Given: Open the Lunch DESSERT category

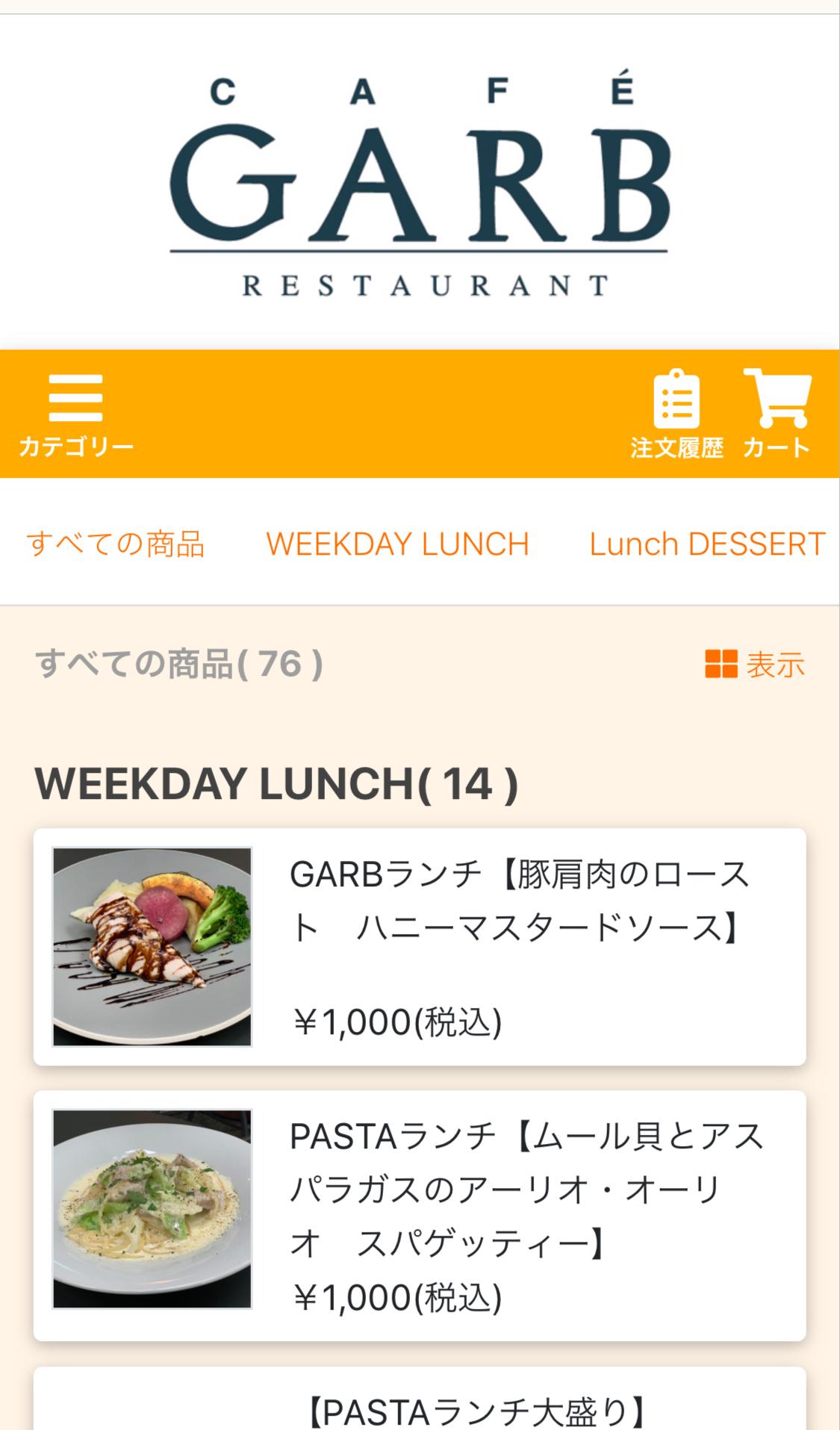Looking at the screenshot, I should pos(706,544).
